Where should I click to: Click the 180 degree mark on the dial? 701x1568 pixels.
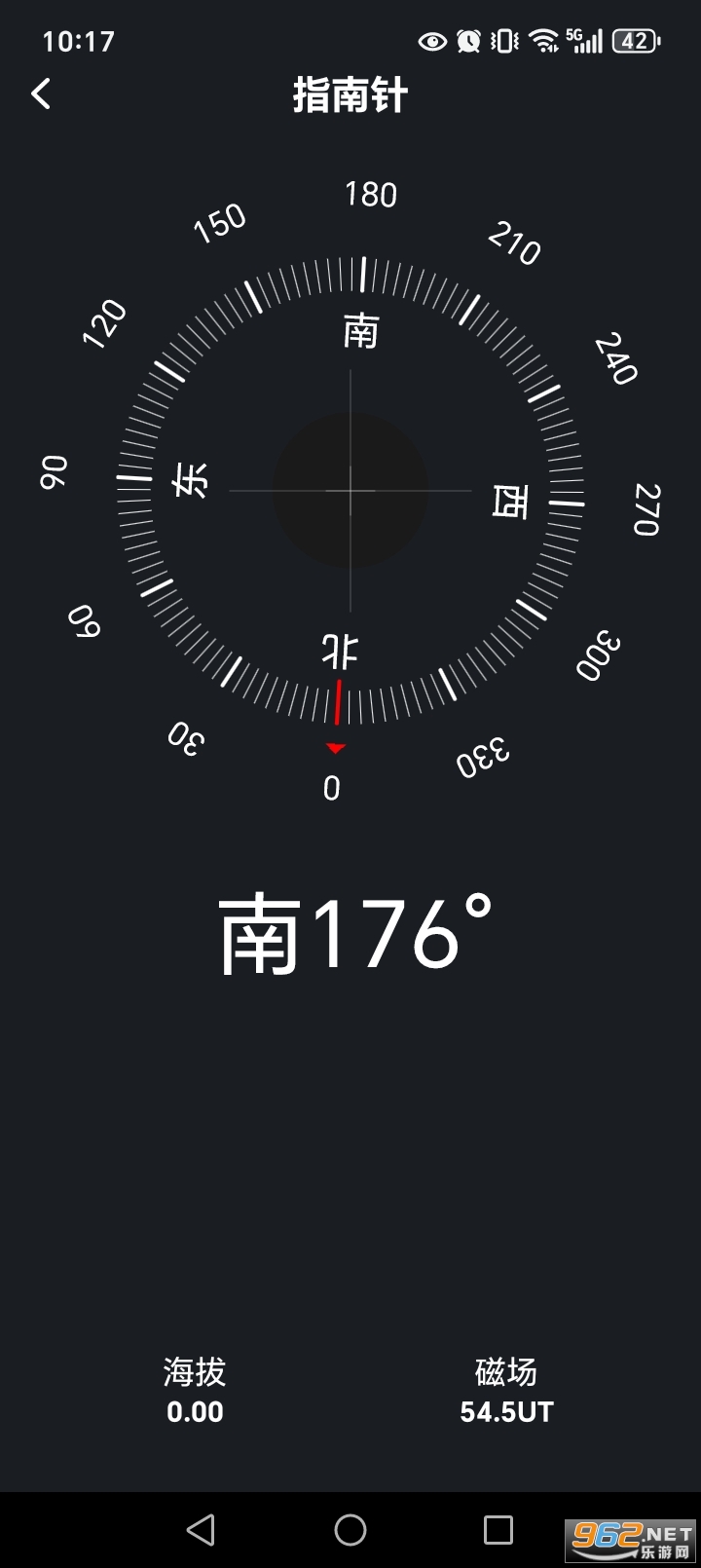371,195
